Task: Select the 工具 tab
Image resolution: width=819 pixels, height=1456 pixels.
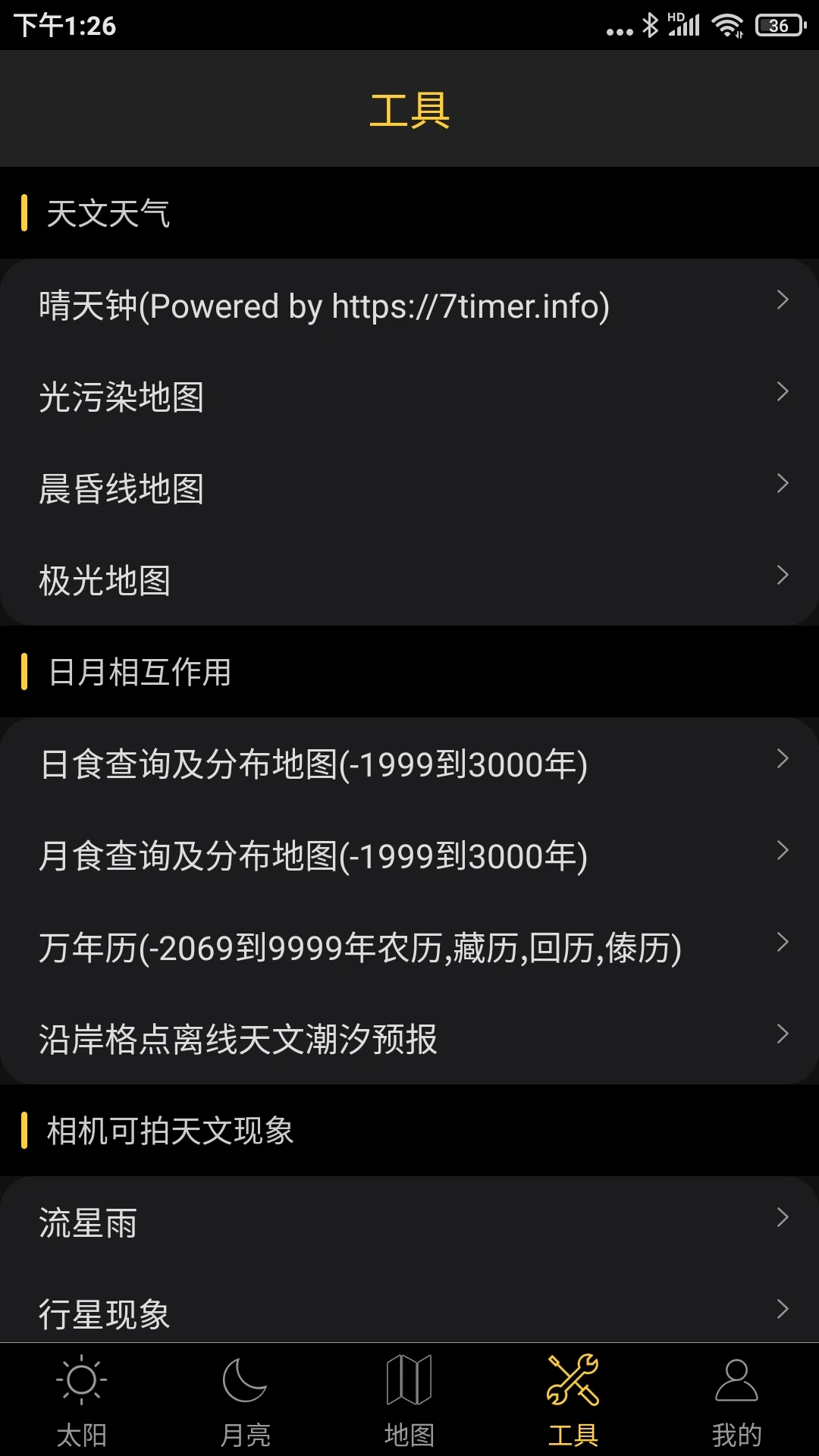Action: coord(573,1400)
